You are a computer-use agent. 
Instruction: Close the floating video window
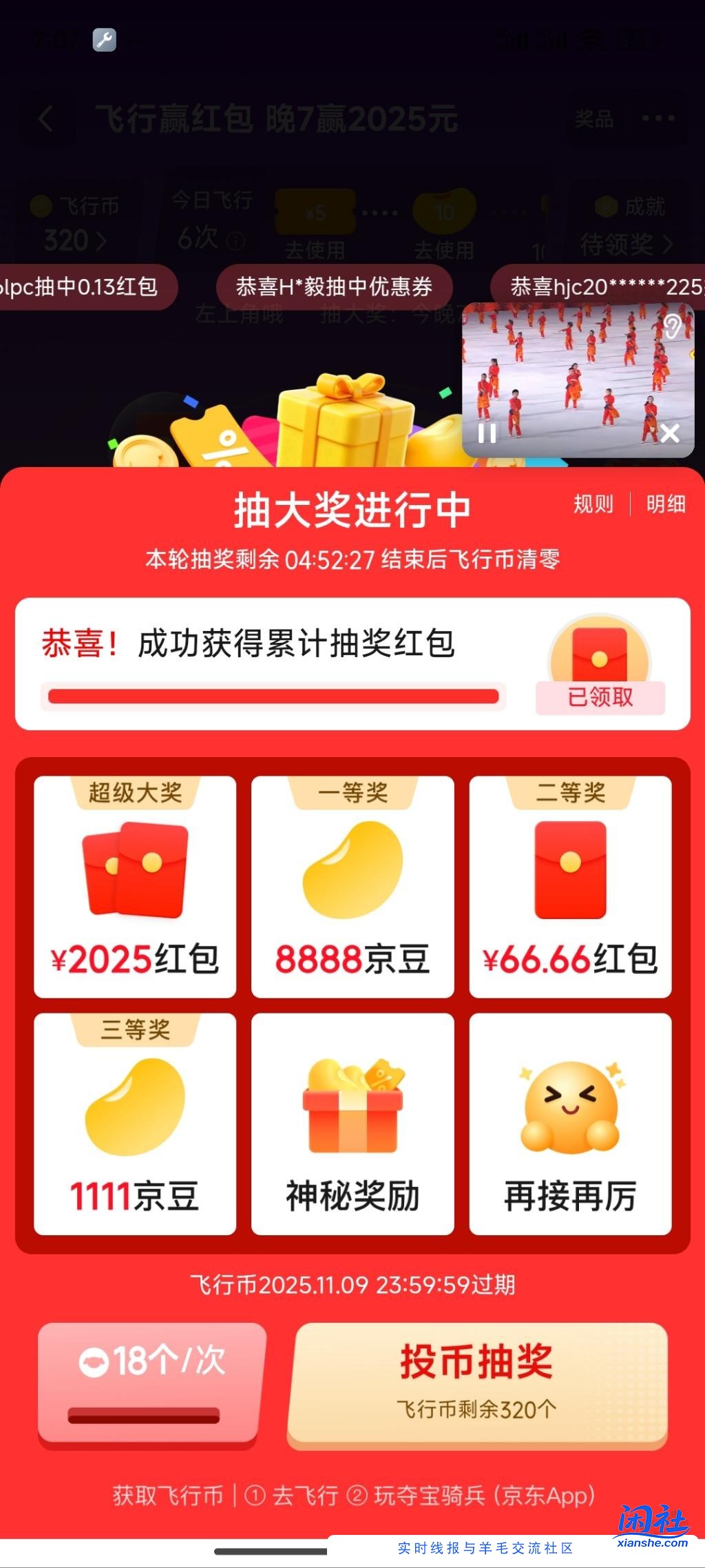click(669, 434)
